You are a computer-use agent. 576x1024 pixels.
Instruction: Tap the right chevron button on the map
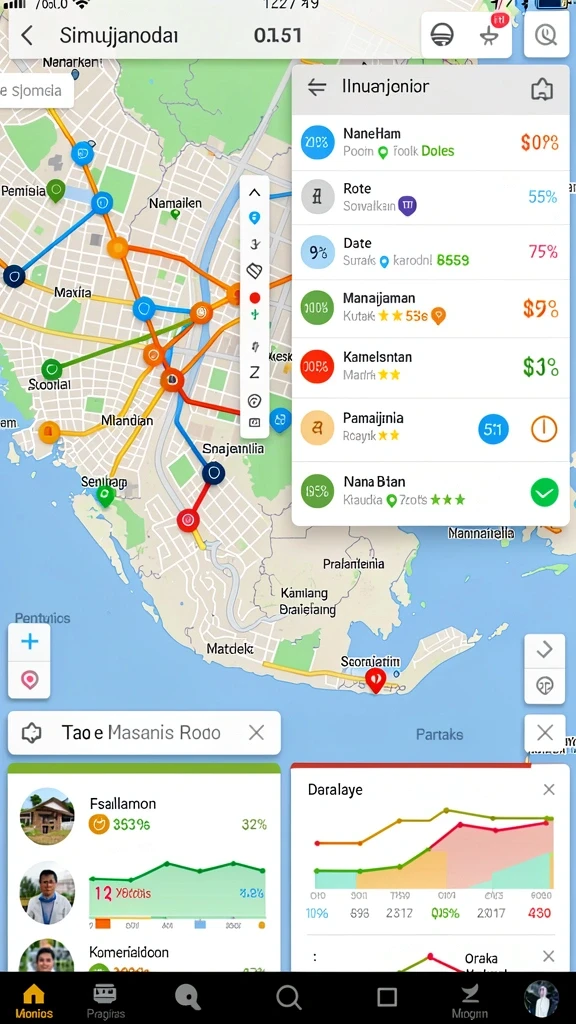coord(545,649)
